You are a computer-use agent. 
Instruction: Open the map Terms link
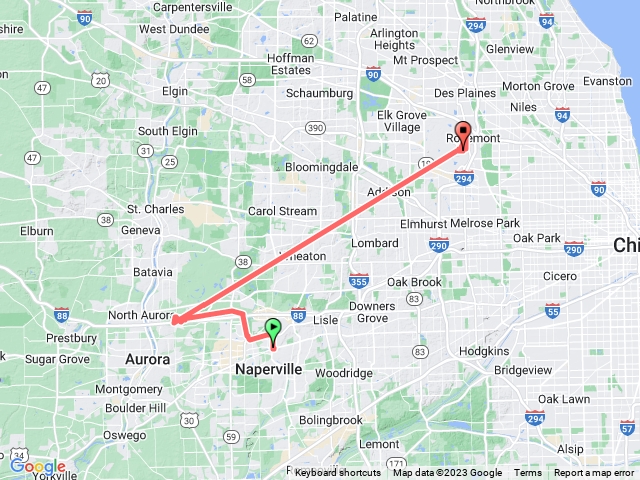click(x=528, y=473)
